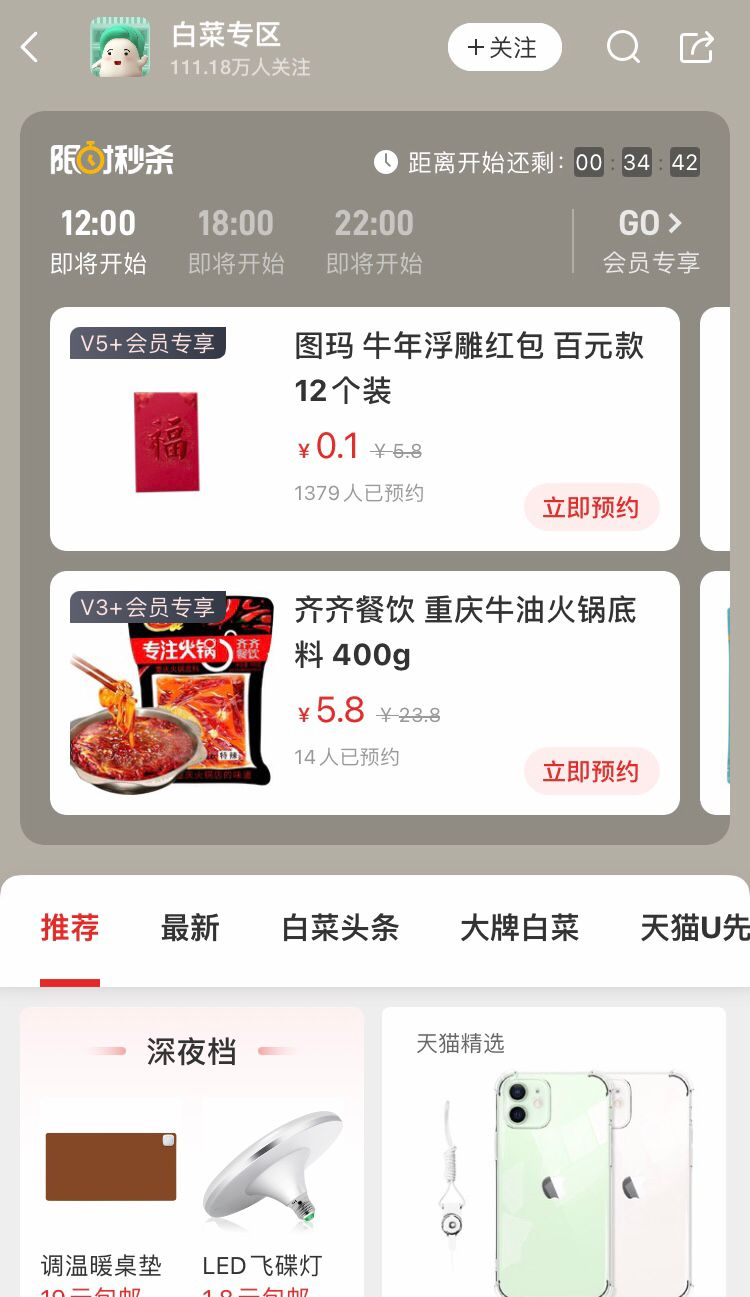Image resolution: width=750 pixels, height=1297 pixels.
Task: Select the 22:00 即将开始 session
Action: tap(374, 238)
